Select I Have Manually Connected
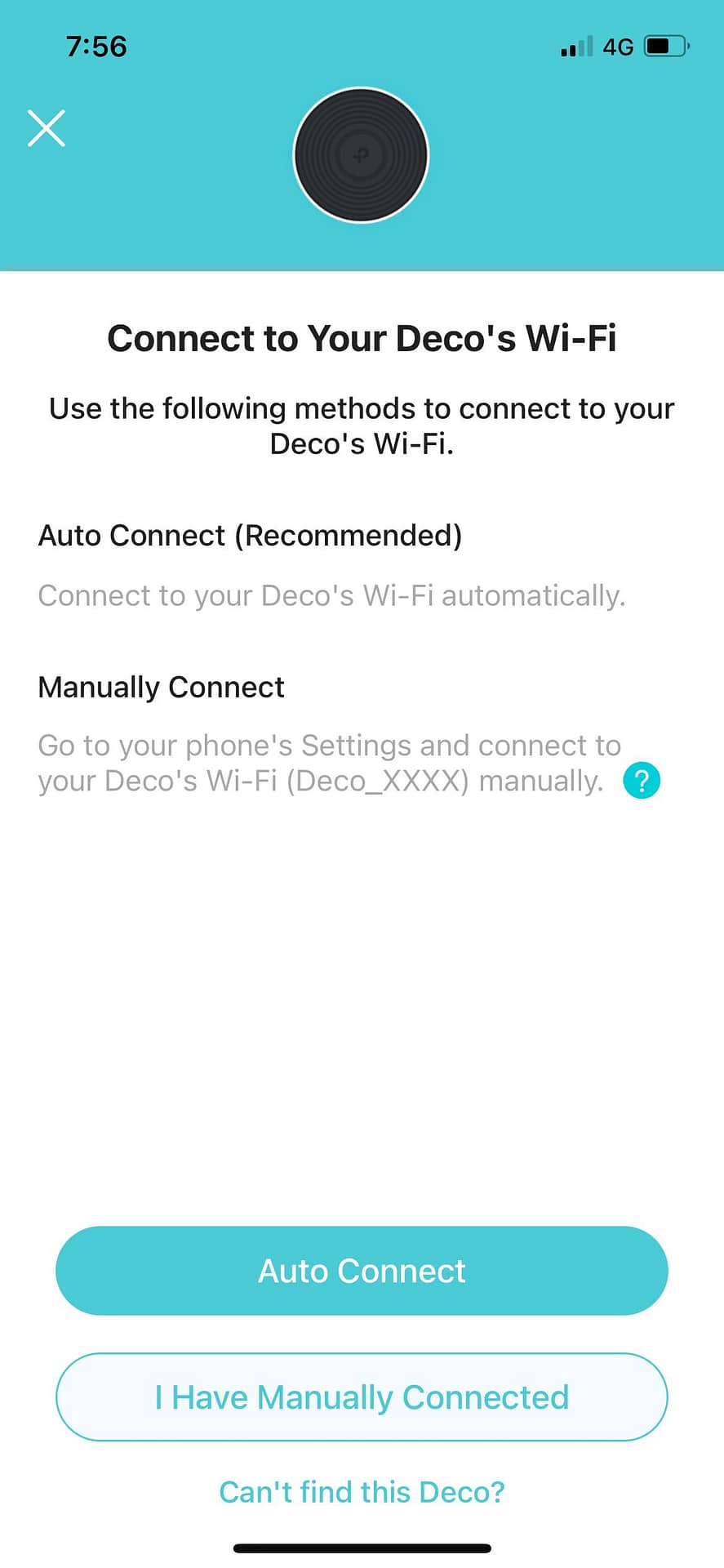The image size is (724, 1568). coord(362,1397)
